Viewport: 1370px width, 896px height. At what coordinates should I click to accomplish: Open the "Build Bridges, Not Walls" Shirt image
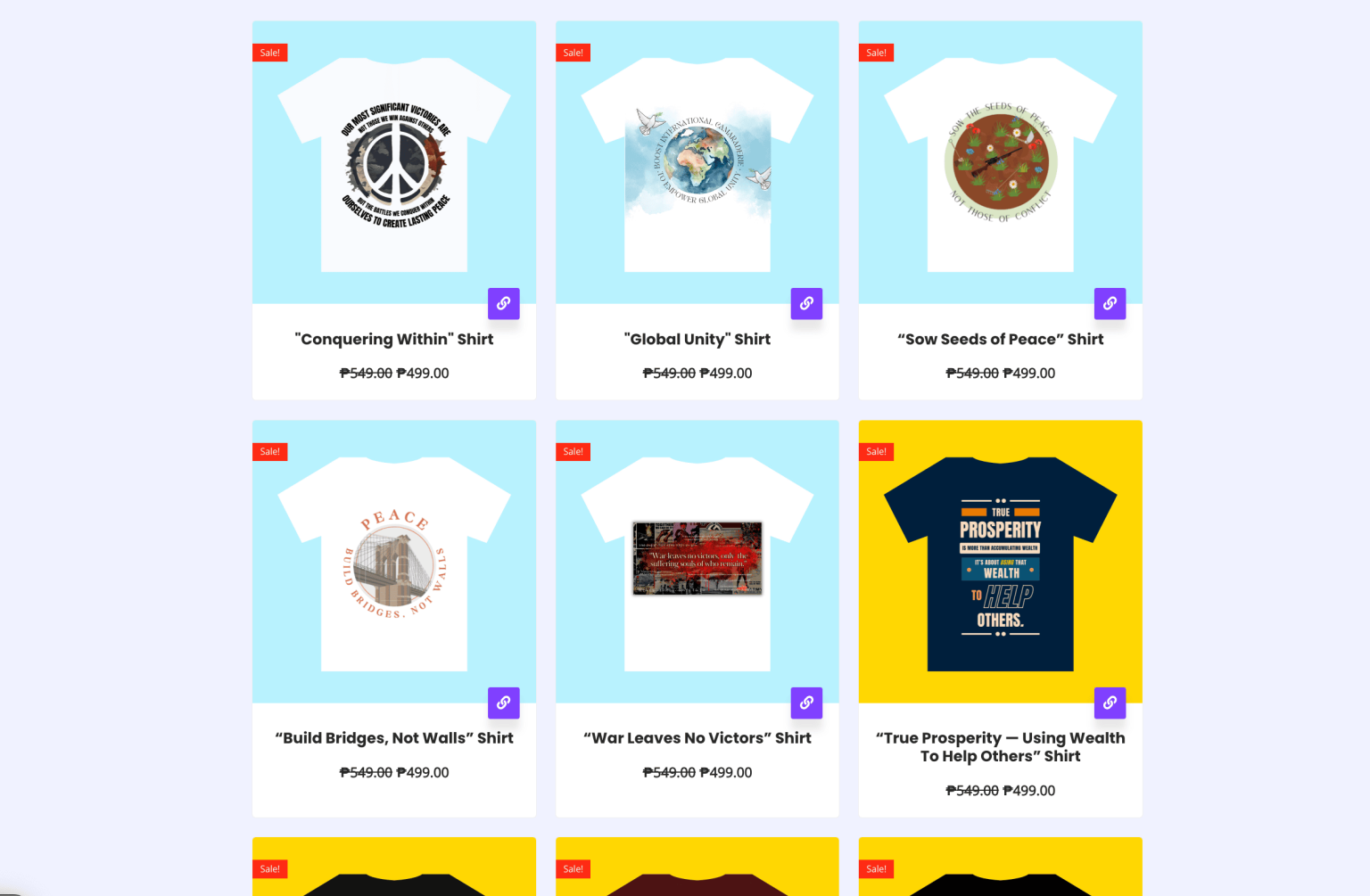(x=393, y=563)
